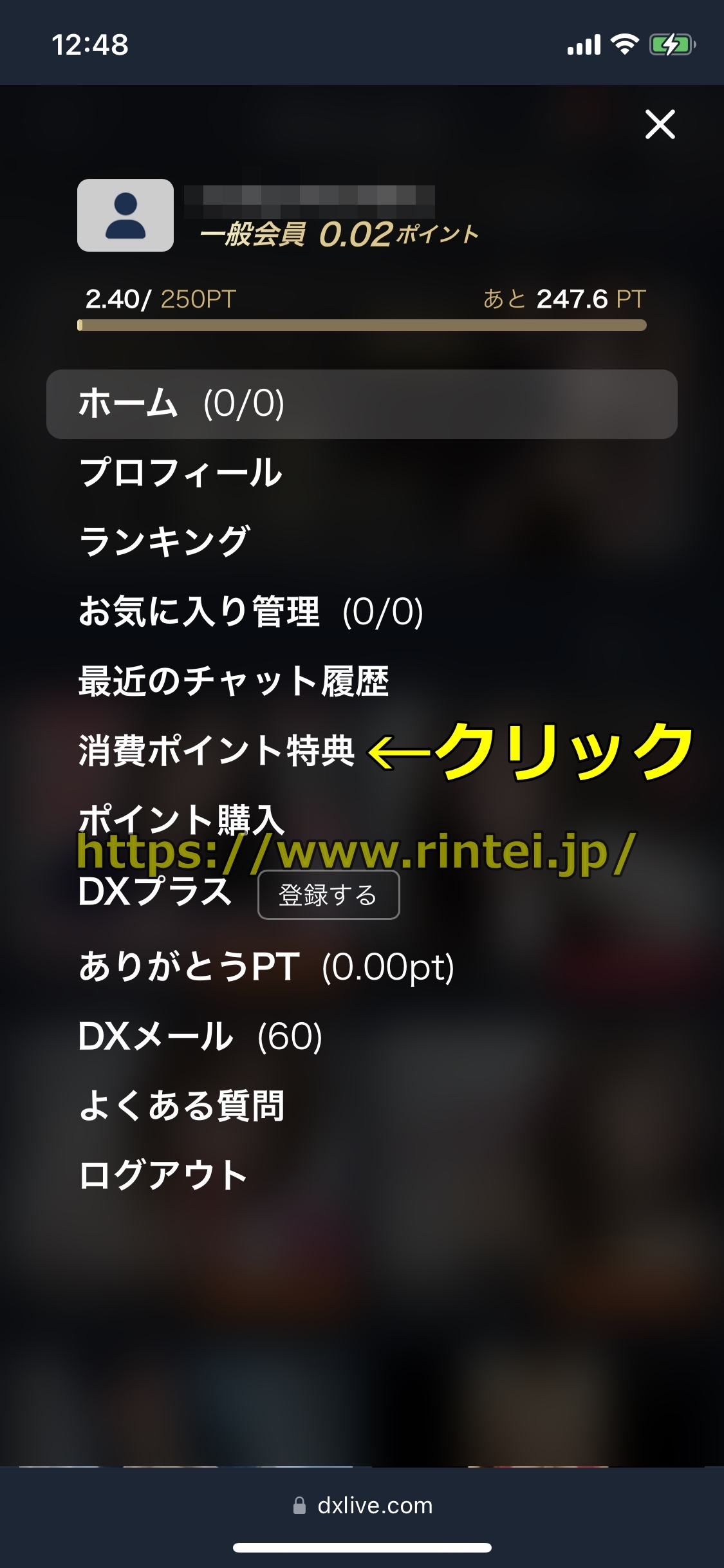Open プロフィール page
Image resolution: width=724 pixels, height=1568 pixels.
tap(181, 473)
